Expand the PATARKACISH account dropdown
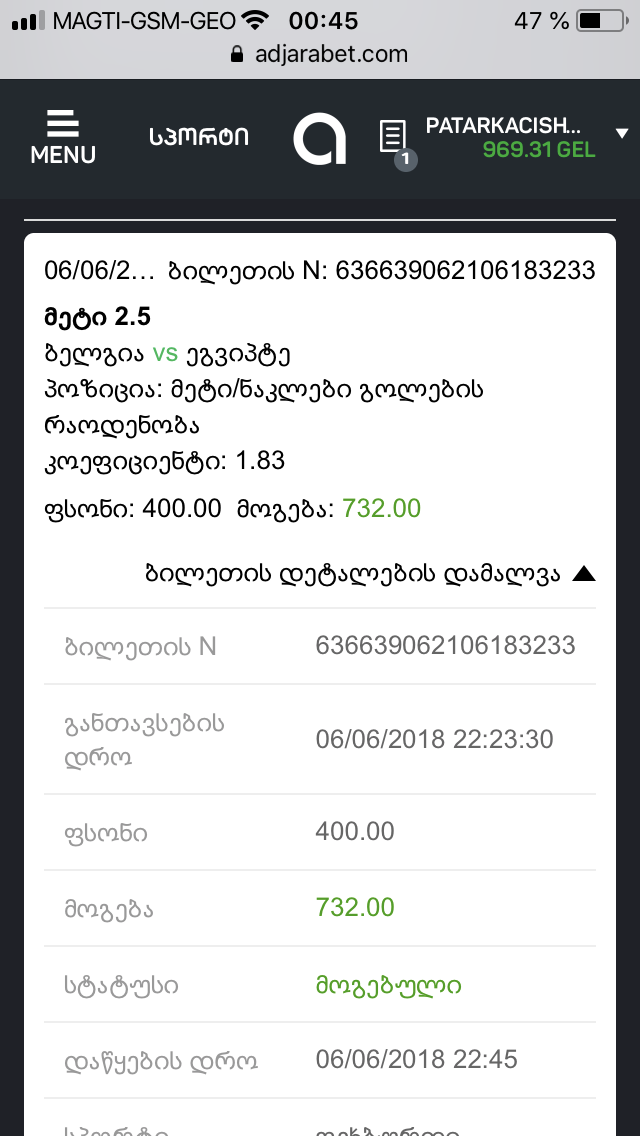 click(x=621, y=134)
